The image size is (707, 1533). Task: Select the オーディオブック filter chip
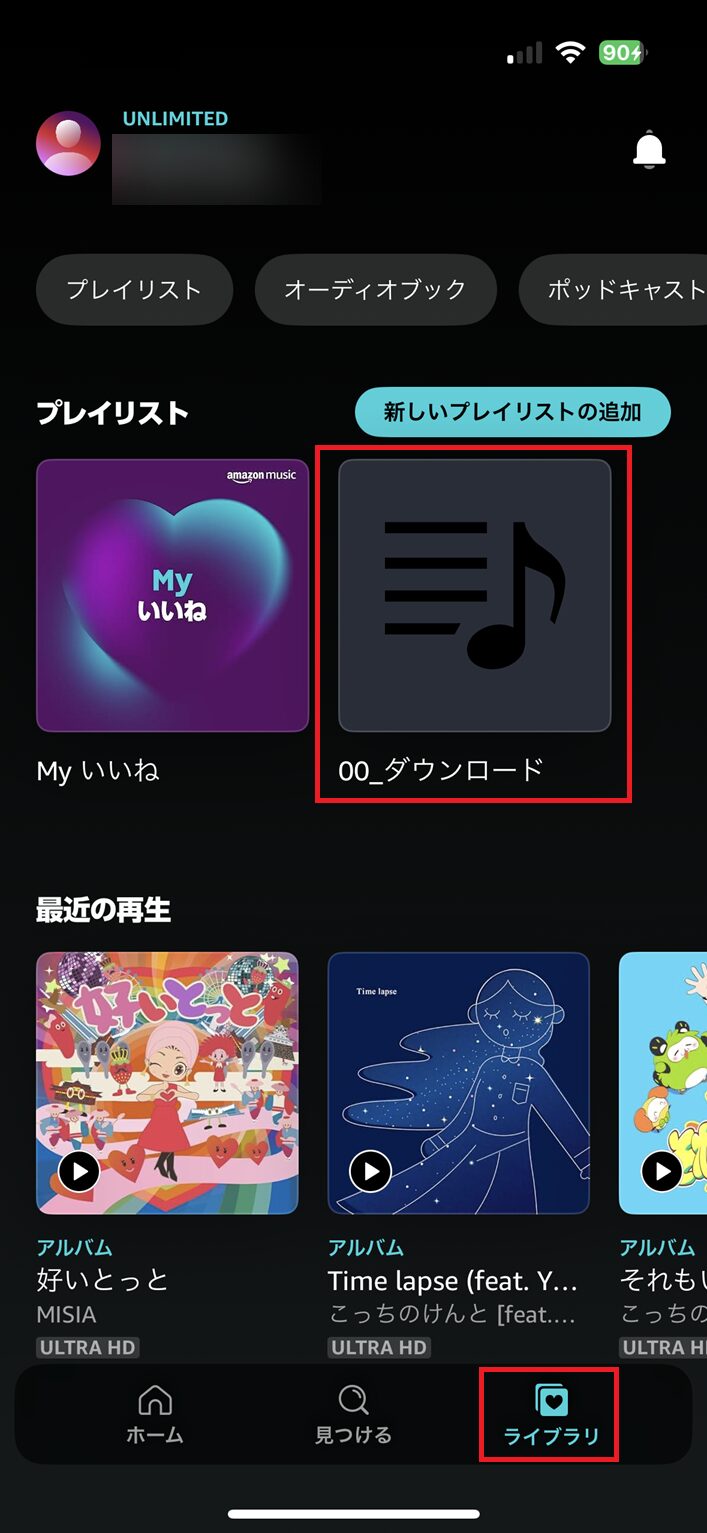pos(375,290)
